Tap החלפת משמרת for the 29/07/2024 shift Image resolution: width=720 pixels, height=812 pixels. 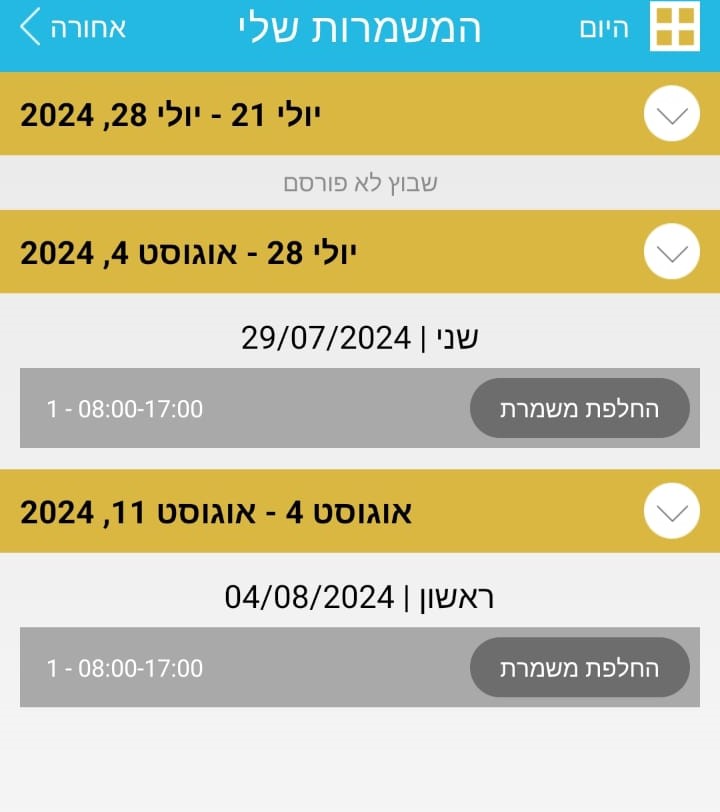tap(580, 408)
